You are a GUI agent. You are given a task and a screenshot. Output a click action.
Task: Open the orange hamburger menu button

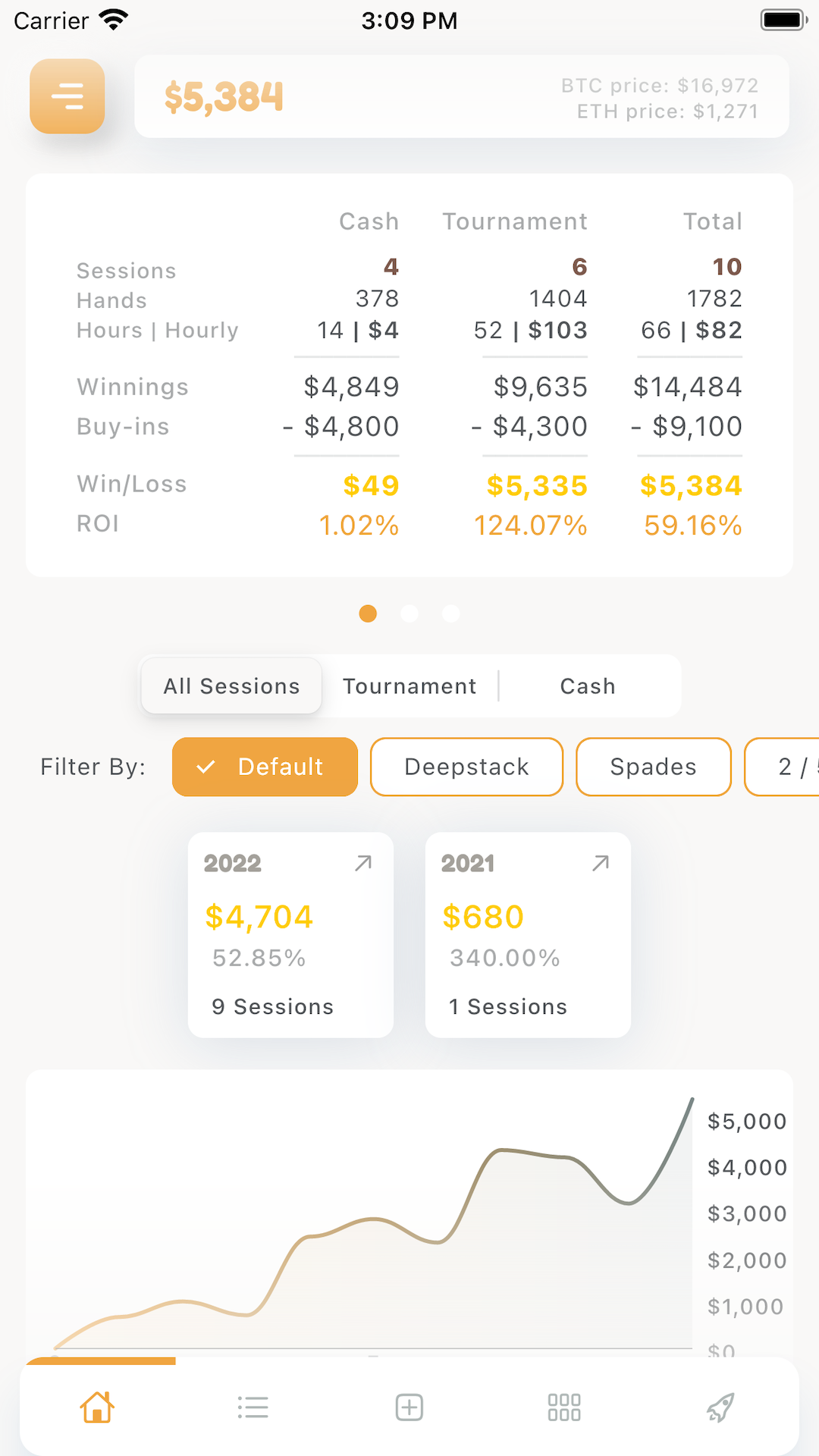(x=67, y=96)
